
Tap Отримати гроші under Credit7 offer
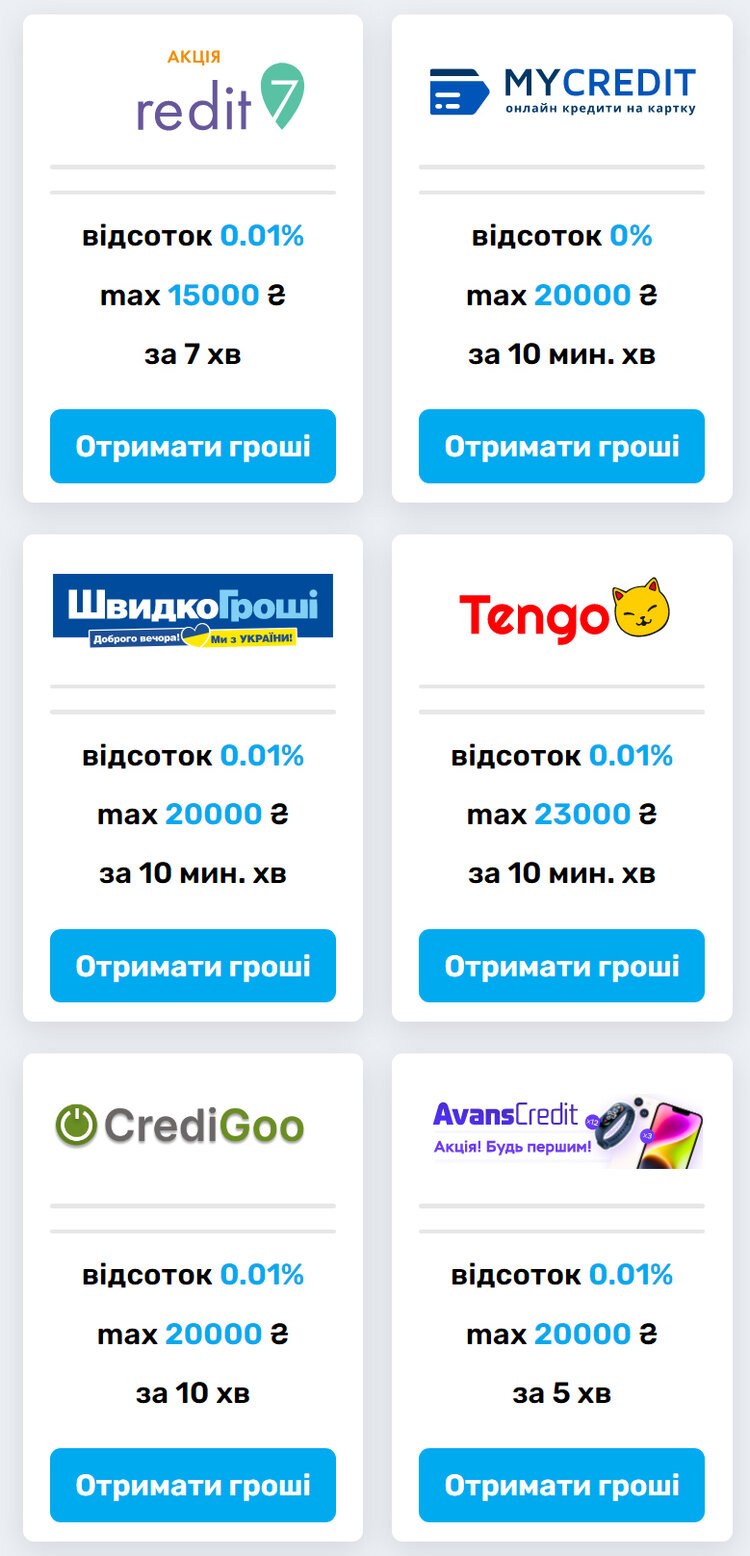pos(192,446)
